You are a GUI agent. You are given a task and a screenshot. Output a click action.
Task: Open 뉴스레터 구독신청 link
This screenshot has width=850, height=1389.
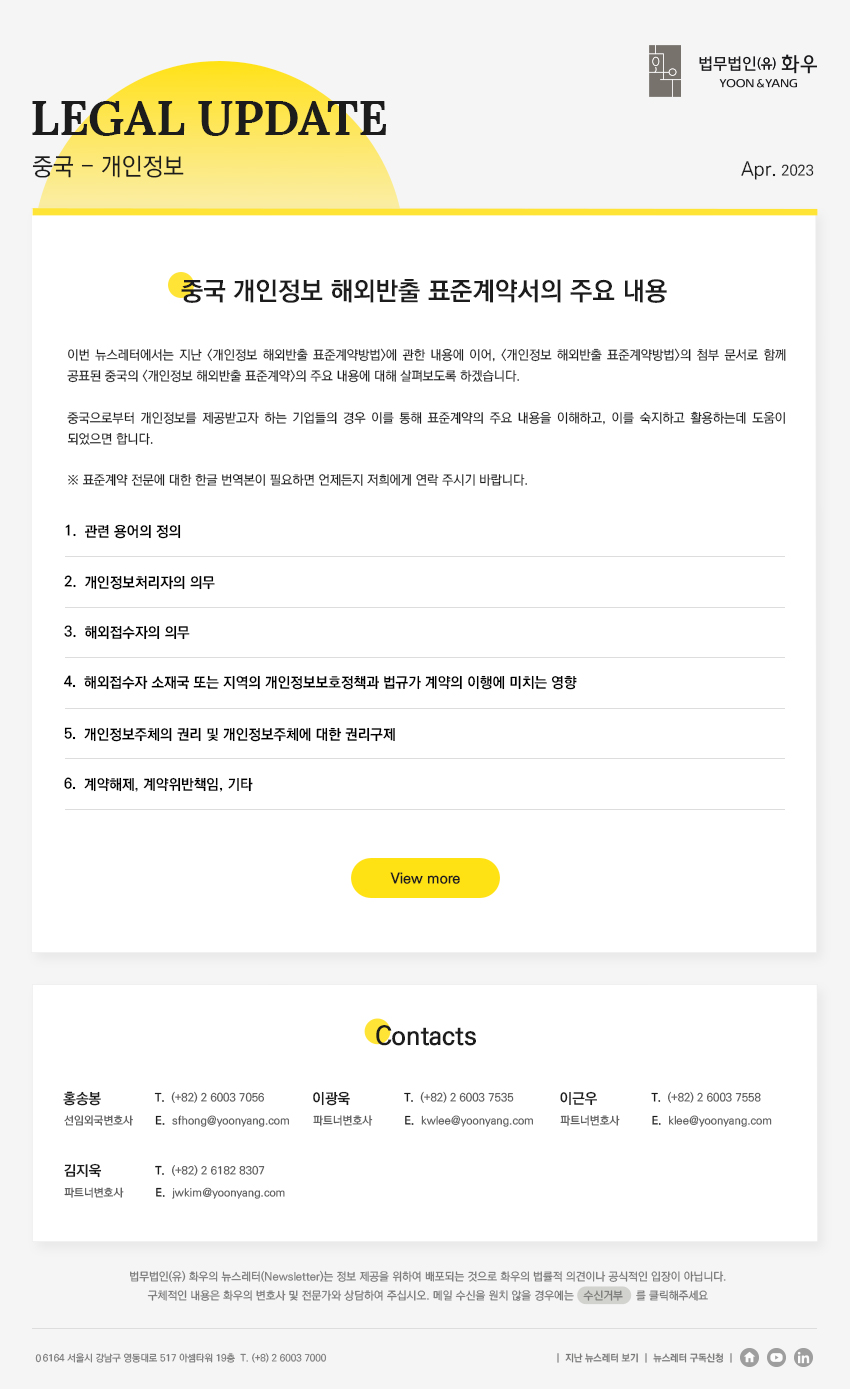(x=688, y=1358)
